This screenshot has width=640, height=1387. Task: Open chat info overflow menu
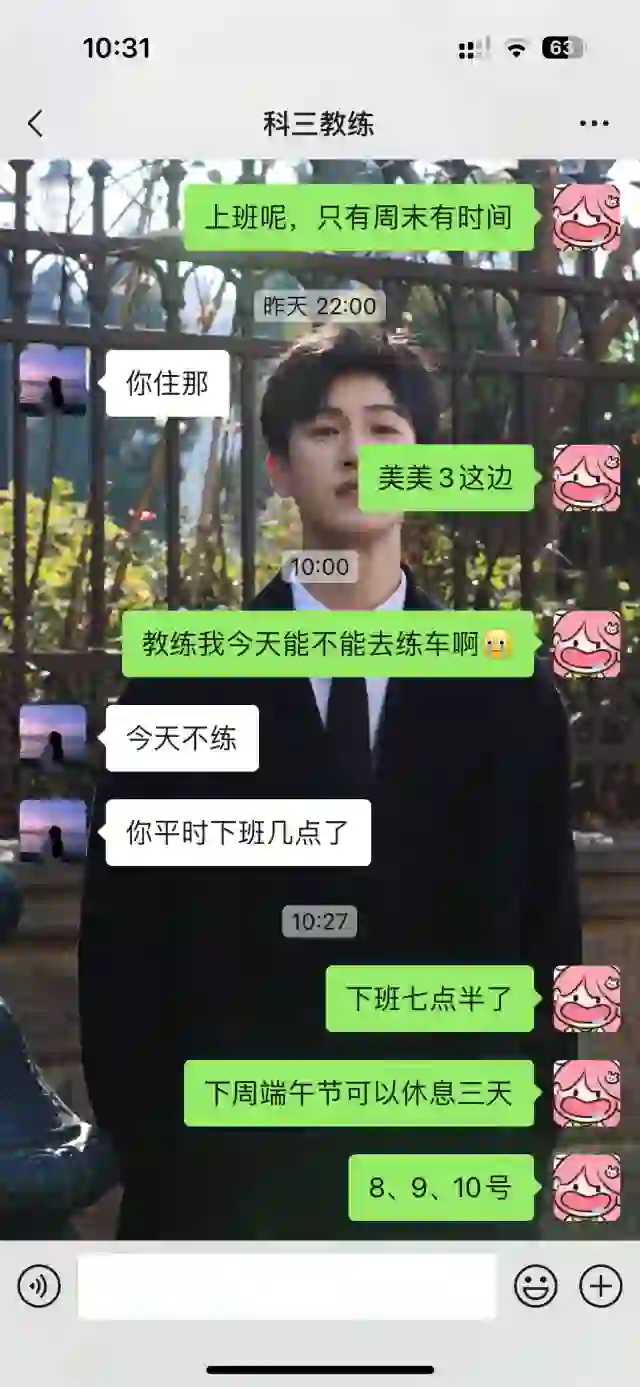click(594, 124)
